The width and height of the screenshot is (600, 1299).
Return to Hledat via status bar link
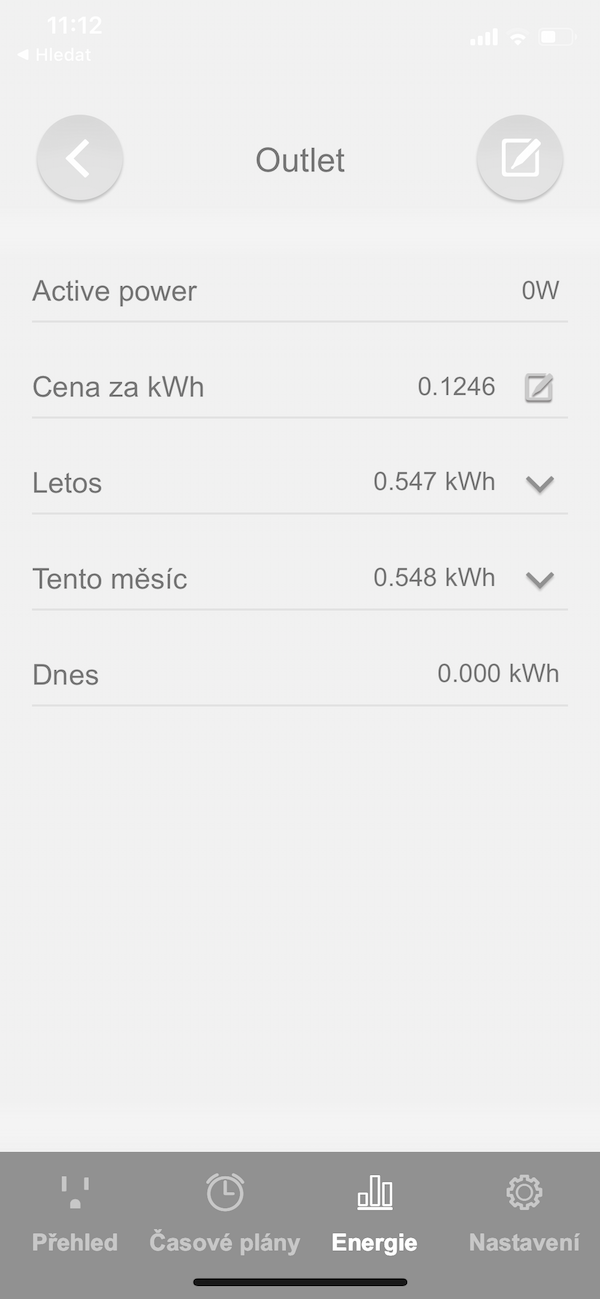point(55,55)
